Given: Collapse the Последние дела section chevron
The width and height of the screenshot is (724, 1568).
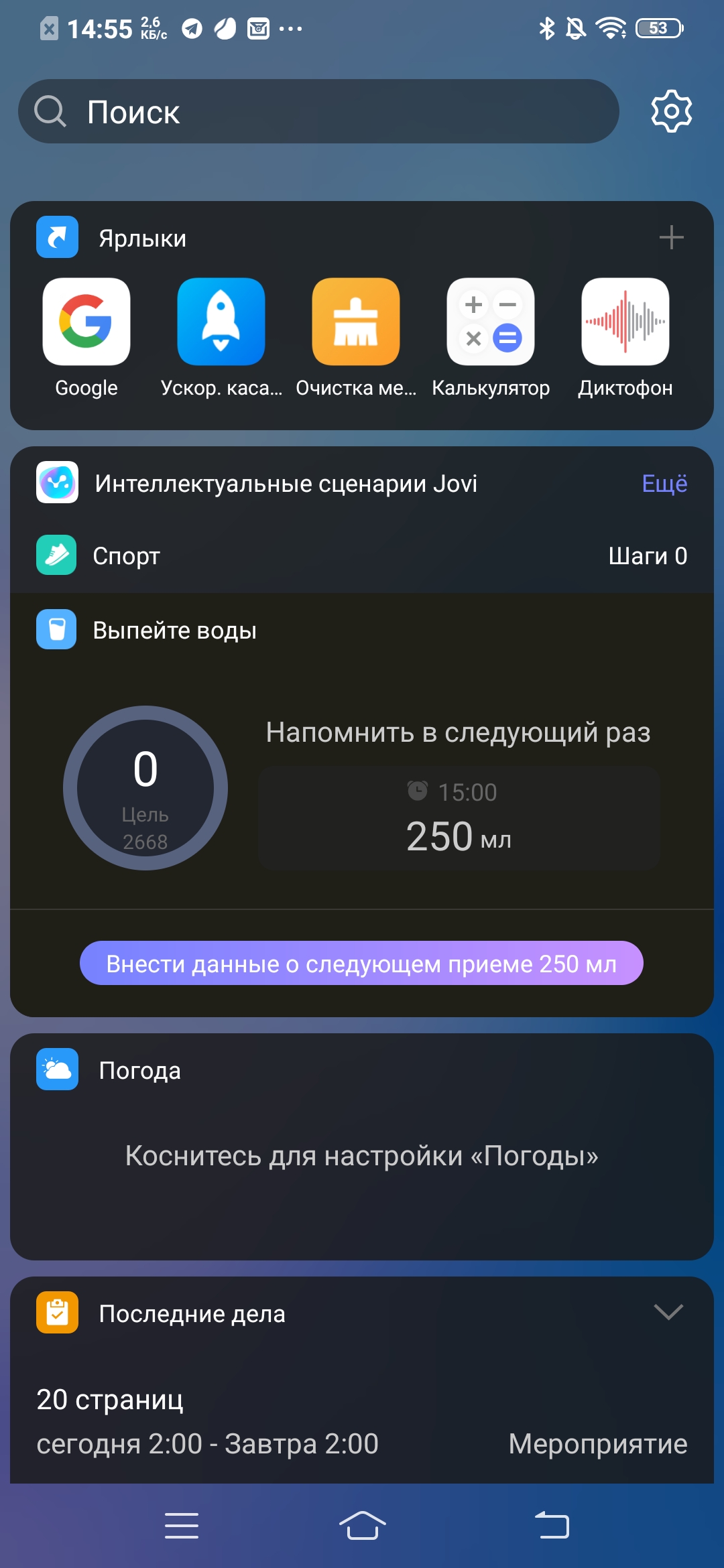Looking at the screenshot, I should coord(668,1312).
